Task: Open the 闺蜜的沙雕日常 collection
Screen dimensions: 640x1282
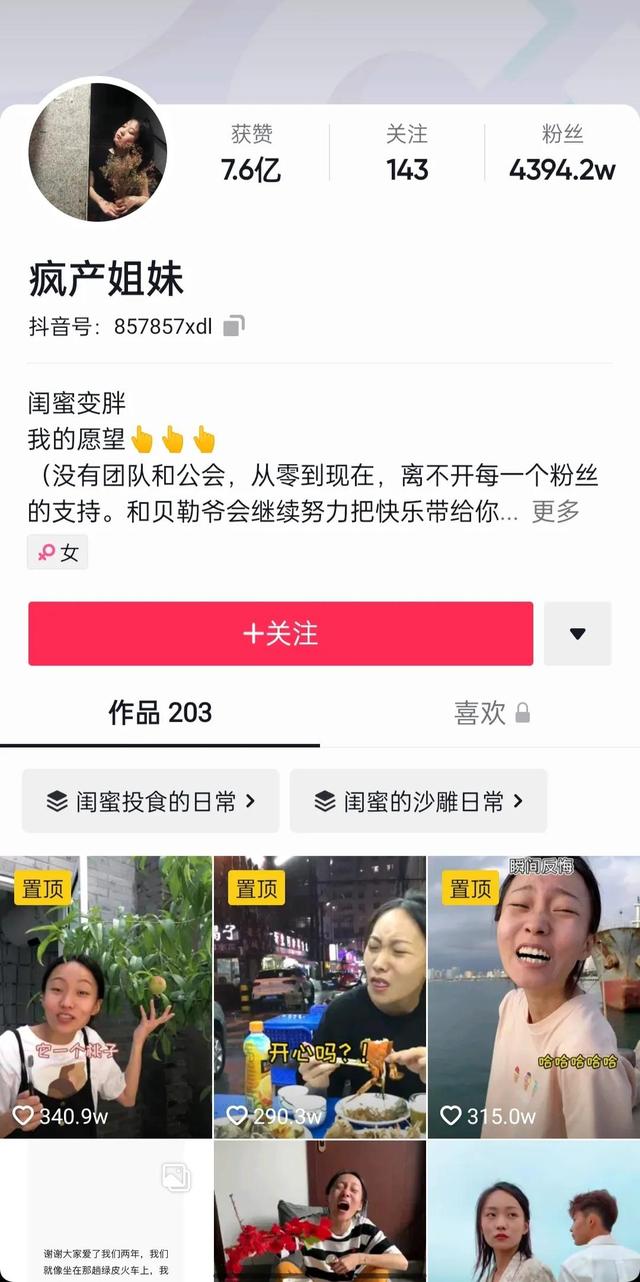Action: pyautogui.click(x=419, y=801)
